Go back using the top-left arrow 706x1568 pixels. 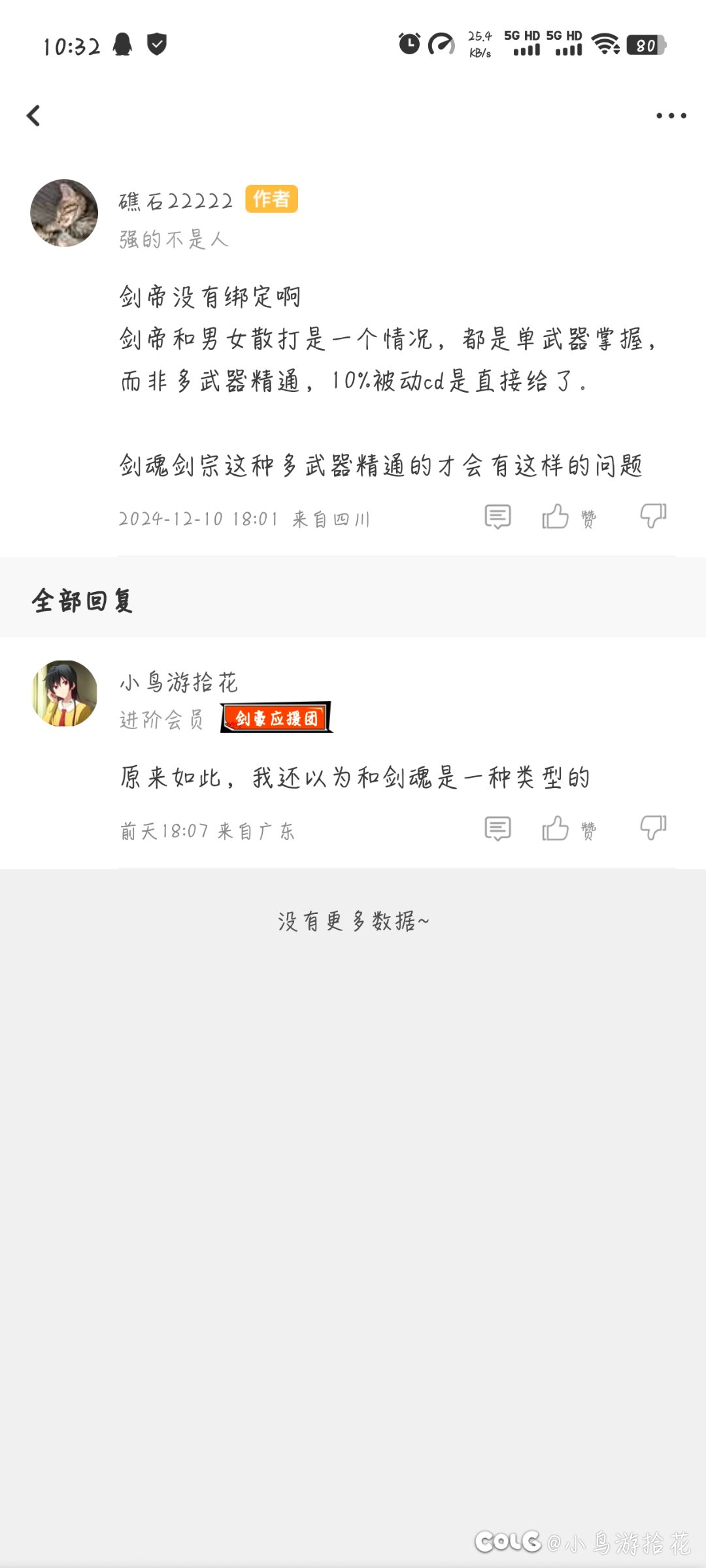click(33, 116)
